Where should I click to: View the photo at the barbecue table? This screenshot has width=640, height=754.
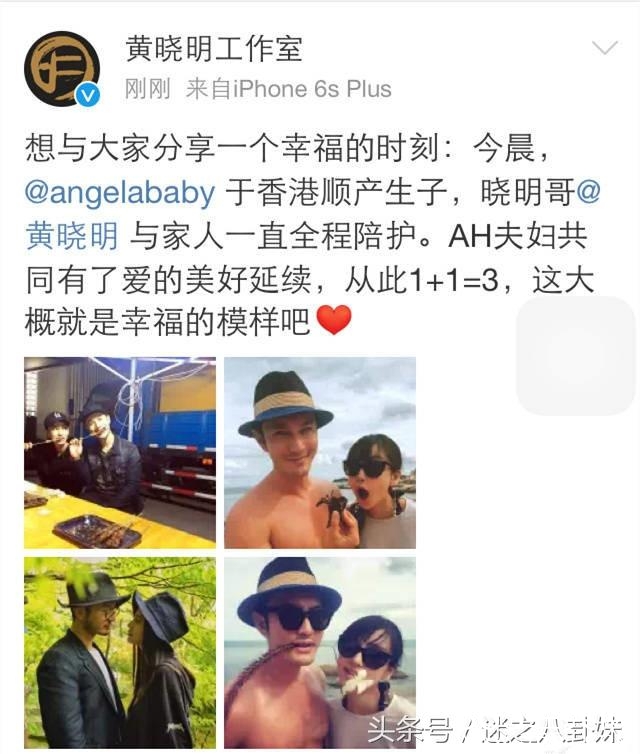pos(119,452)
